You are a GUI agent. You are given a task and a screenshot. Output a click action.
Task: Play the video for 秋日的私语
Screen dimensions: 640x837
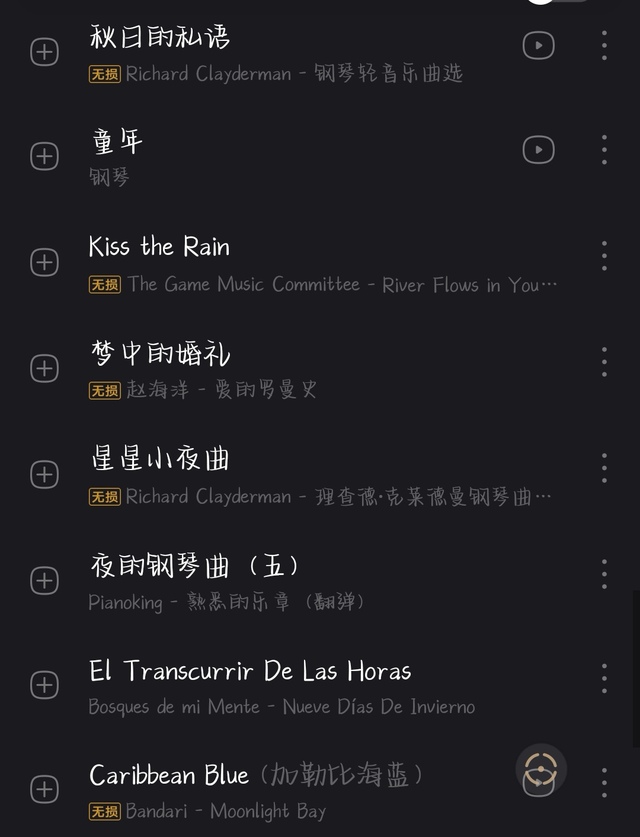[538, 45]
